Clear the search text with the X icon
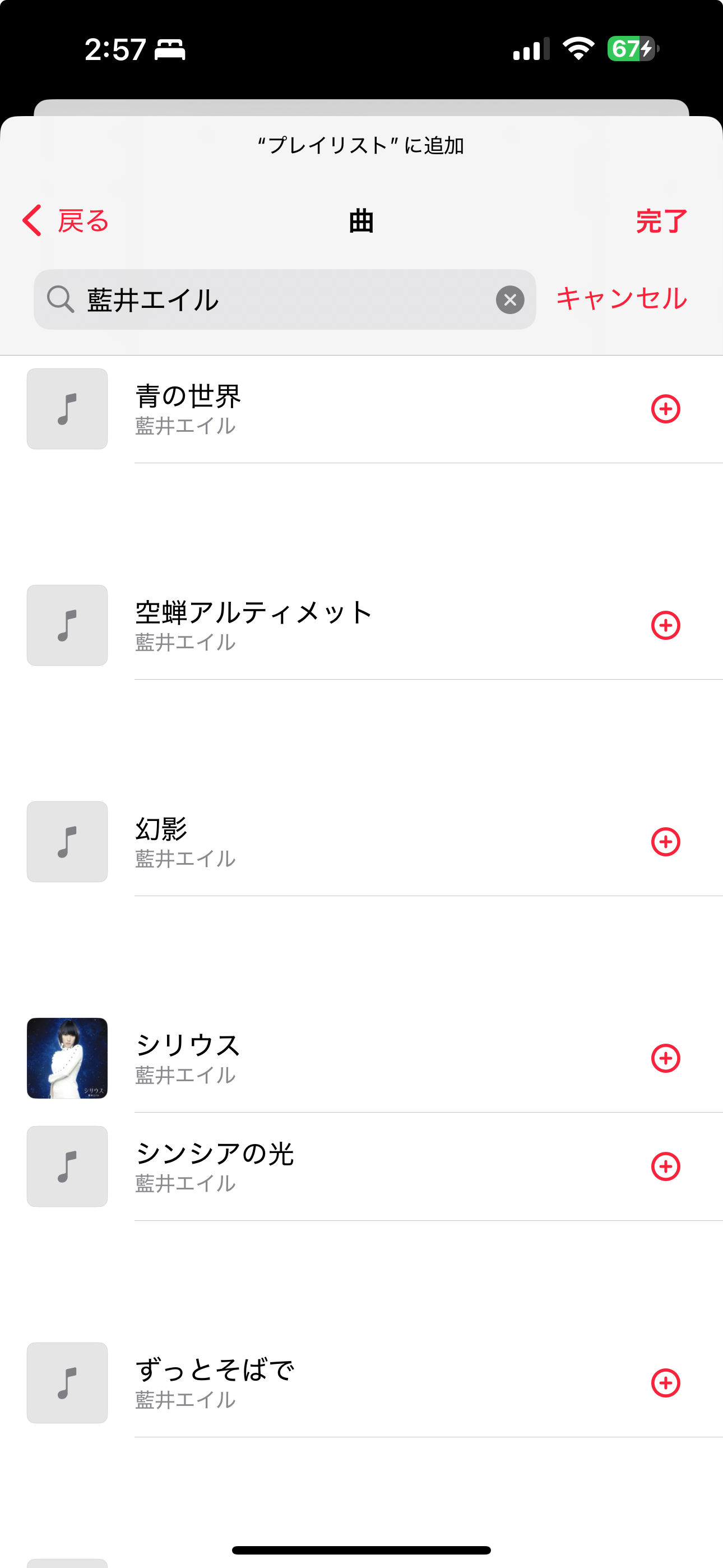723x1568 pixels. click(510, 299)
